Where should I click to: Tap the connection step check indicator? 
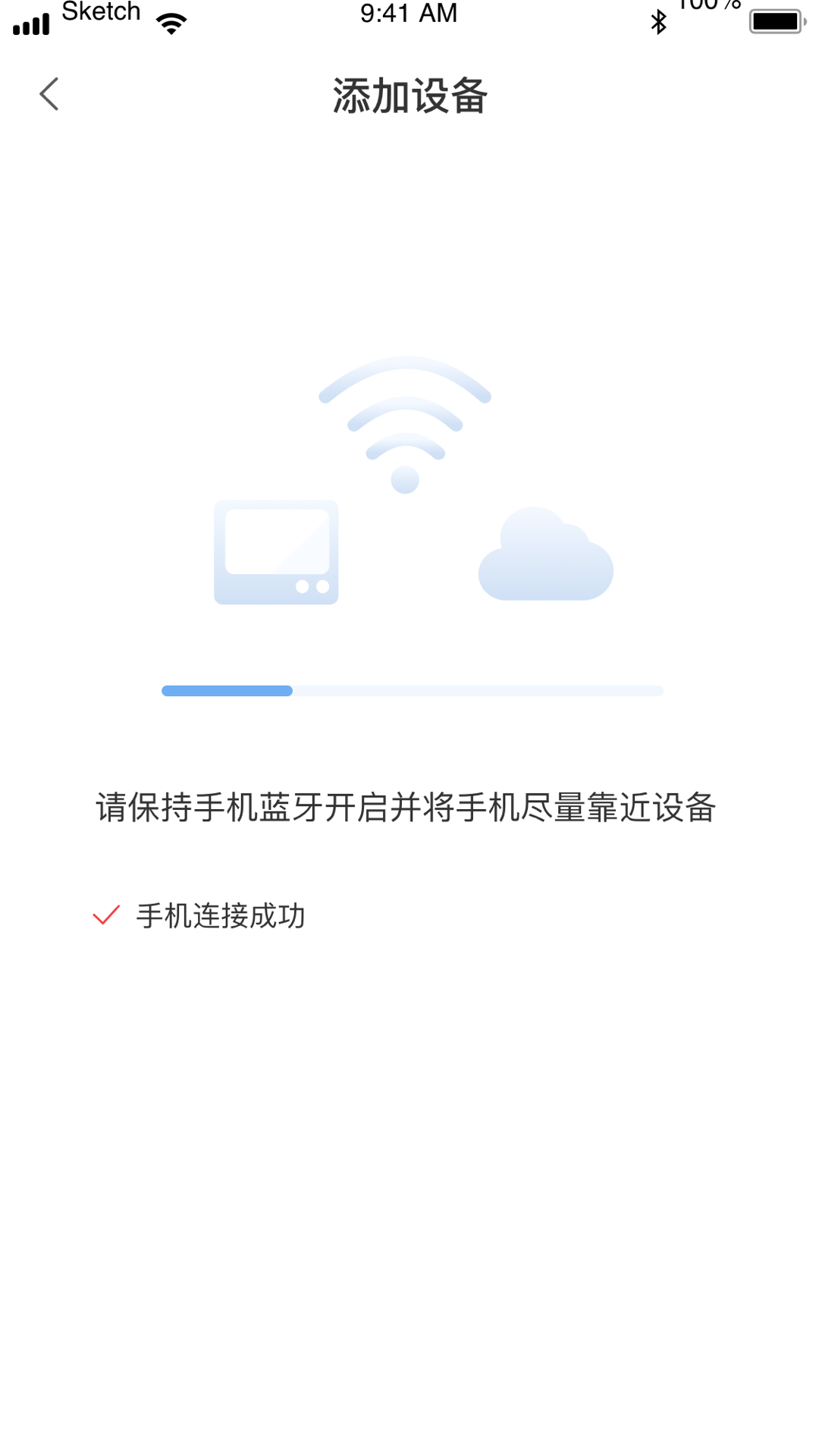[x=105, y=915]
